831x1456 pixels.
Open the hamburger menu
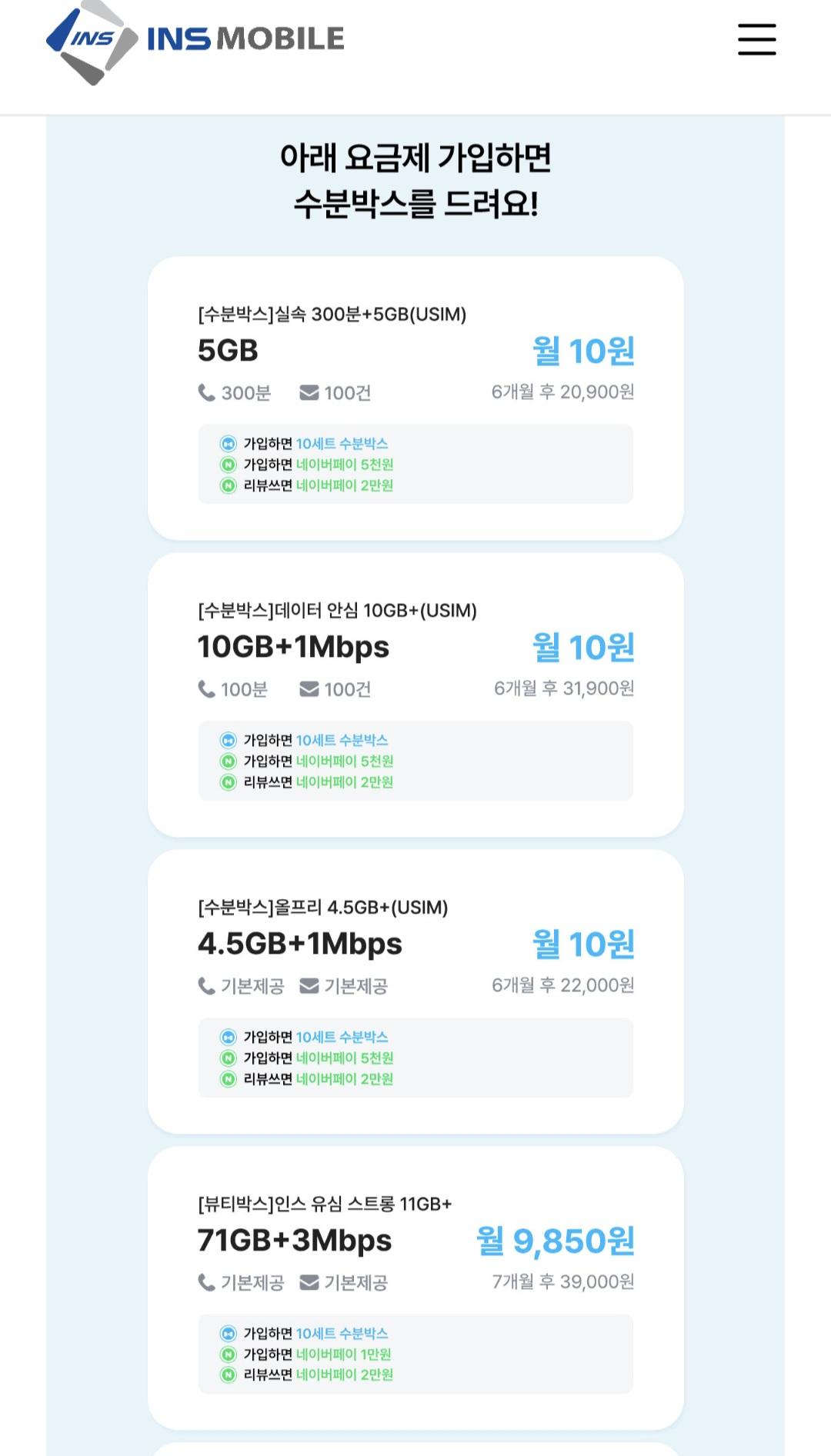756,39
